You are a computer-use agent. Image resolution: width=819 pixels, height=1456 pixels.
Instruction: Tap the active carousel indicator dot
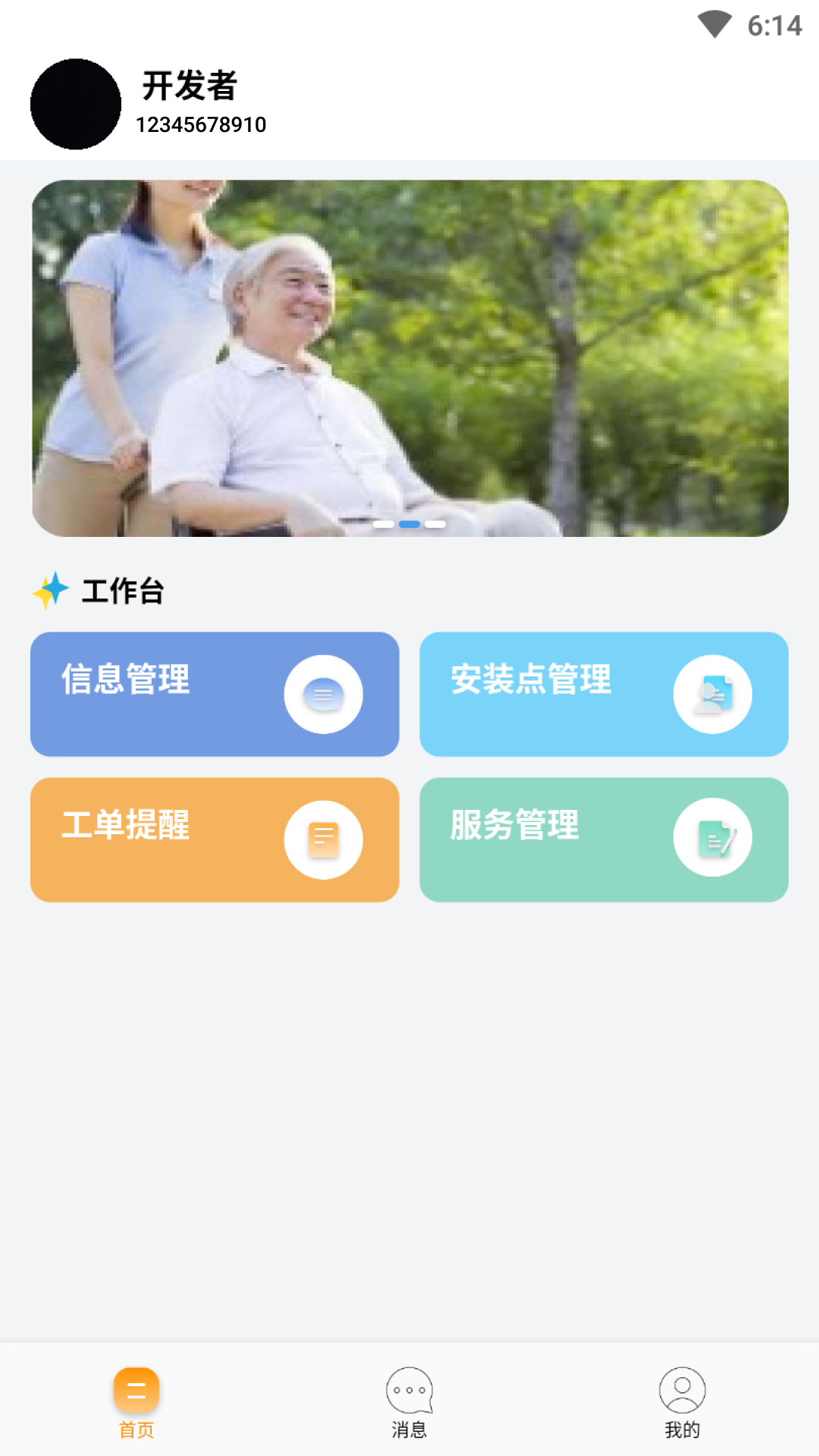point(409,524)
